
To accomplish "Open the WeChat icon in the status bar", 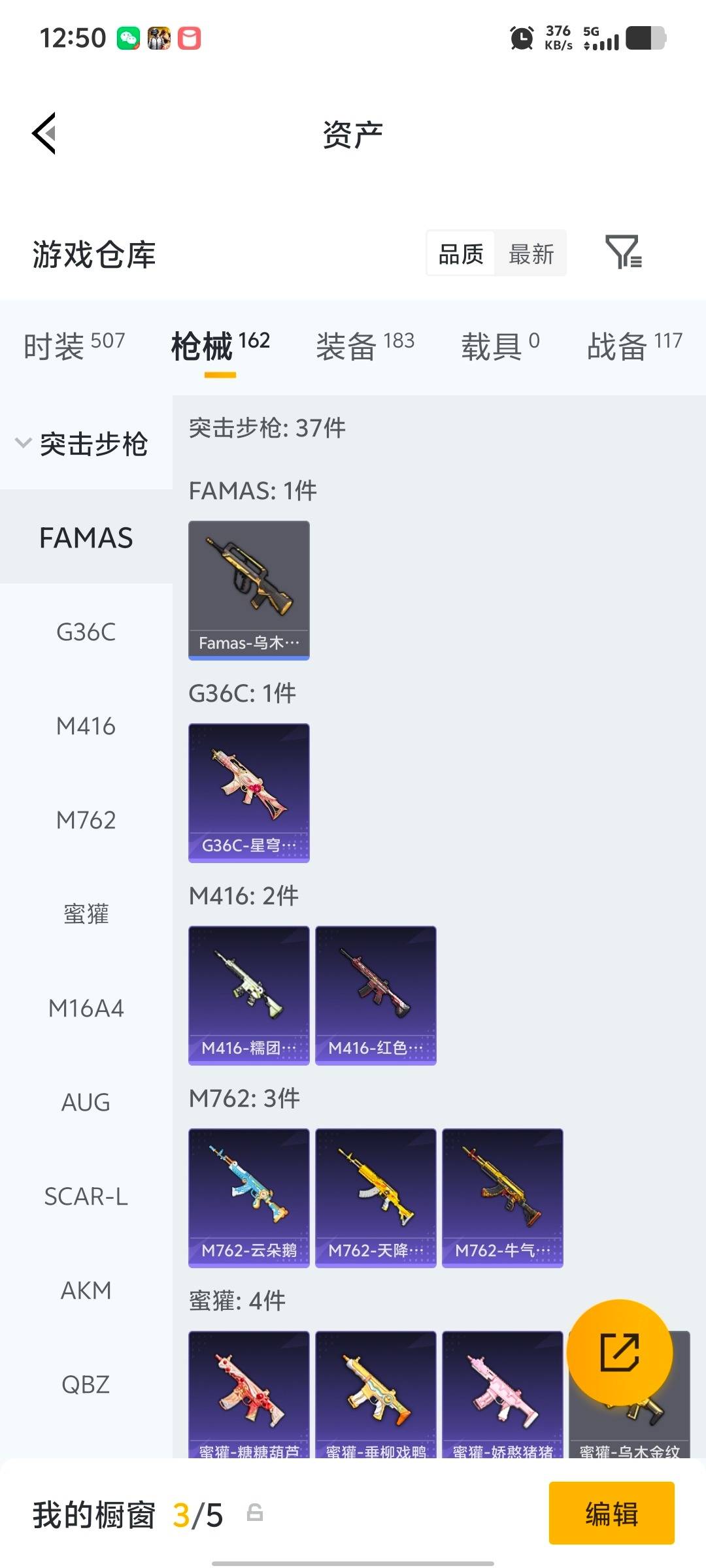I will coord(128,36).
